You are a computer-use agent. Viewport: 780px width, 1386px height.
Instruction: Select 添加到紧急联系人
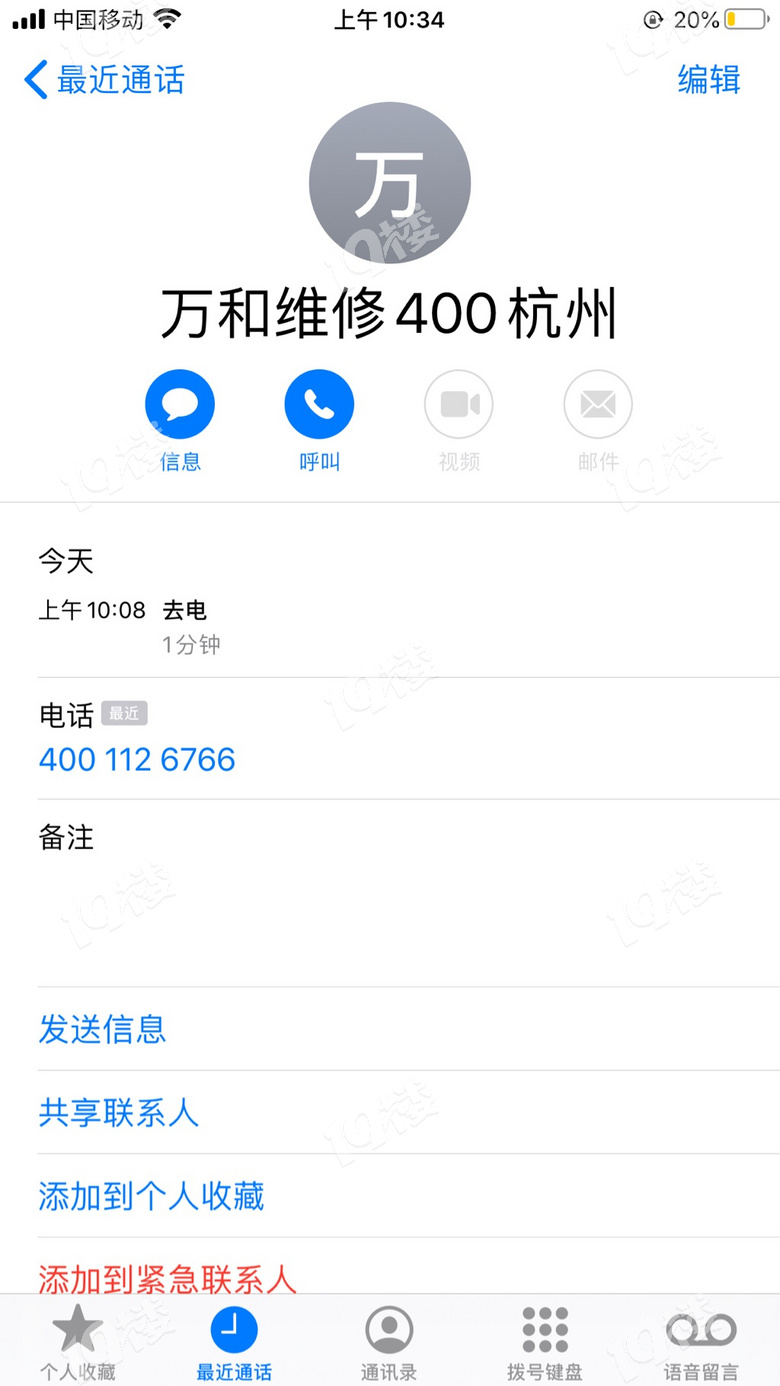pyautogui.click(x=168, y=1276)
